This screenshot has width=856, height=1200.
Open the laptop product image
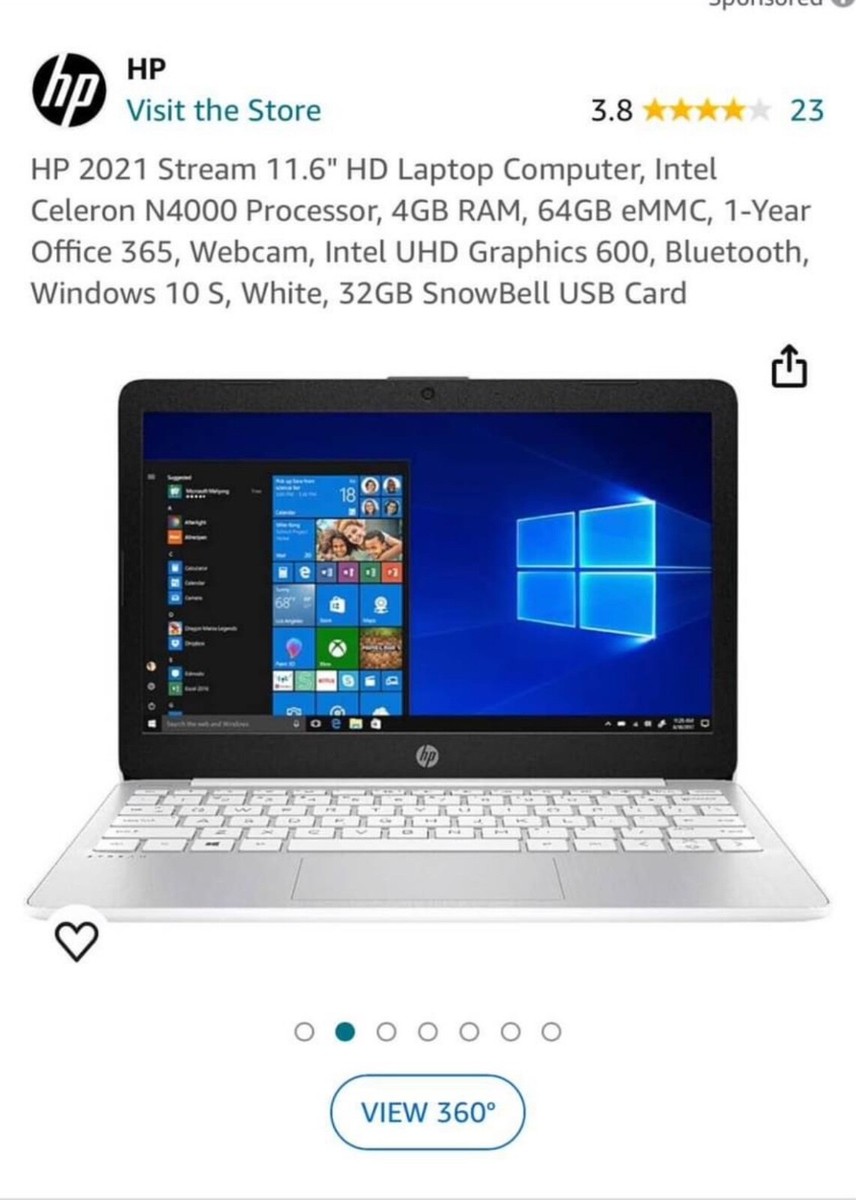(427, 640)
